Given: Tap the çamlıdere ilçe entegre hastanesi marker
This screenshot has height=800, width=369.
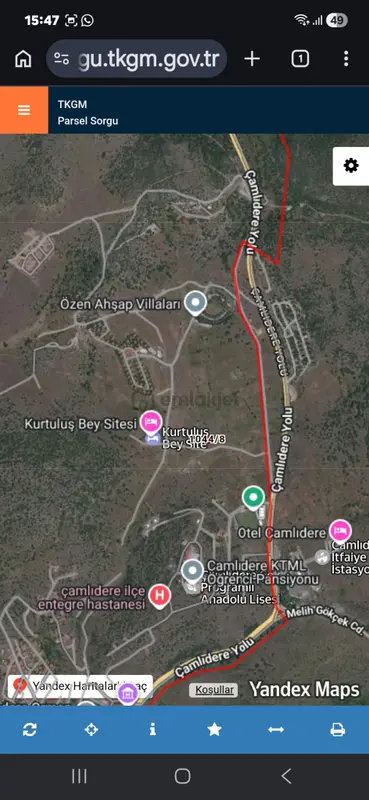Looking at the screenshot, I should (x=160, y=595).
